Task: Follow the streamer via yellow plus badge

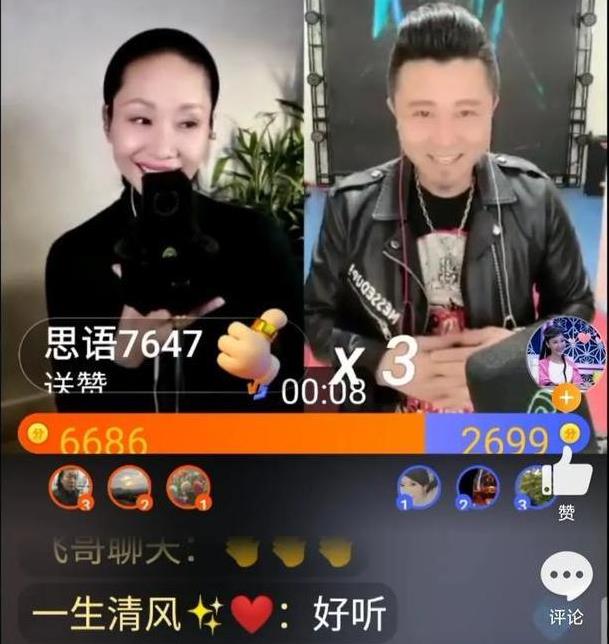Action: [566, 397]
